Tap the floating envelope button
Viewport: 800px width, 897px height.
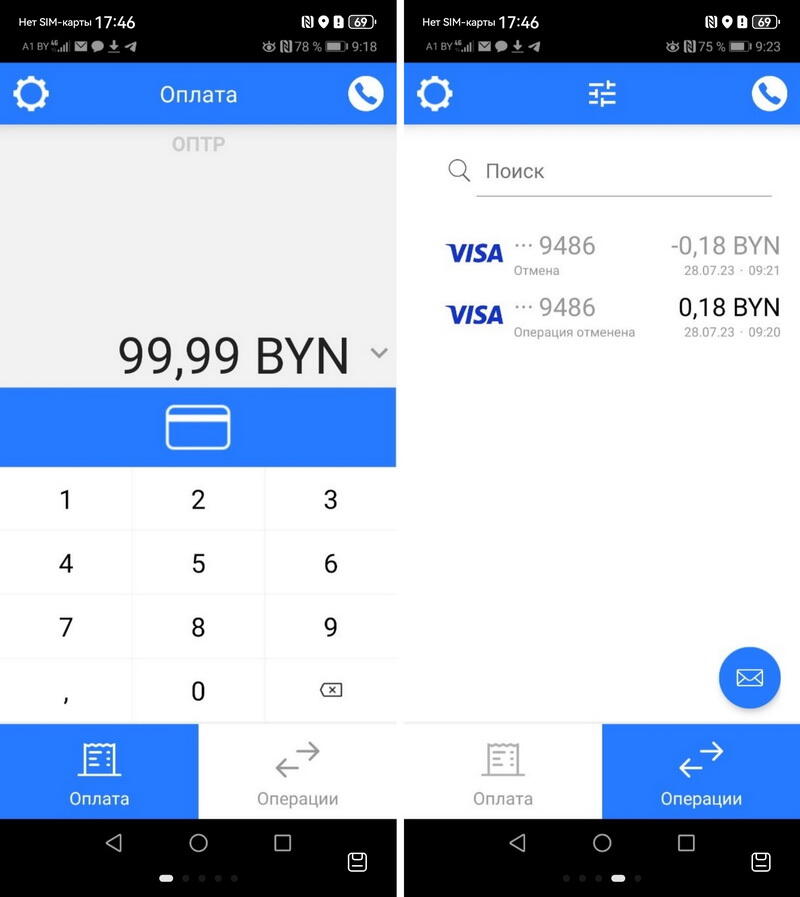749,678
